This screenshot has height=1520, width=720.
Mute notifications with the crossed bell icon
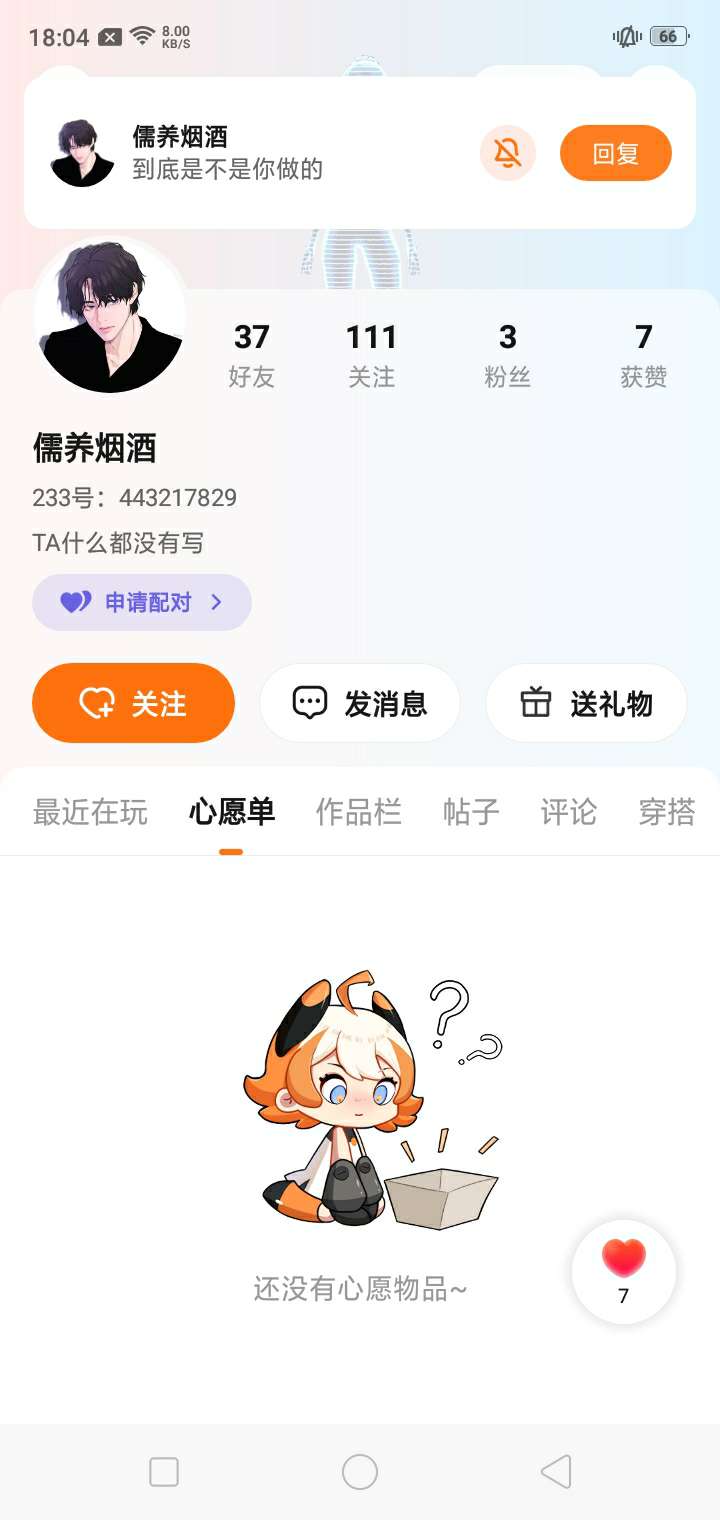508,153
